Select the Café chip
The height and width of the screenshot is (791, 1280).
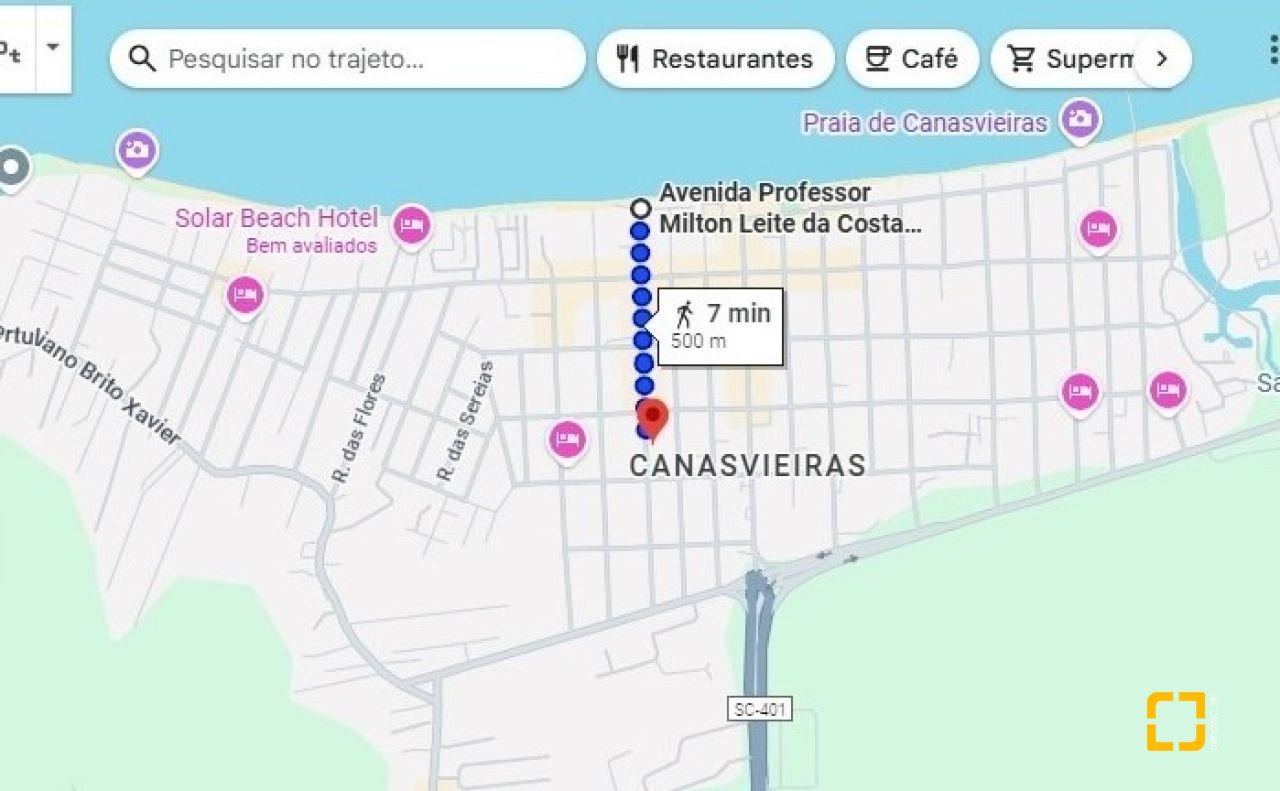click(911, 59)
